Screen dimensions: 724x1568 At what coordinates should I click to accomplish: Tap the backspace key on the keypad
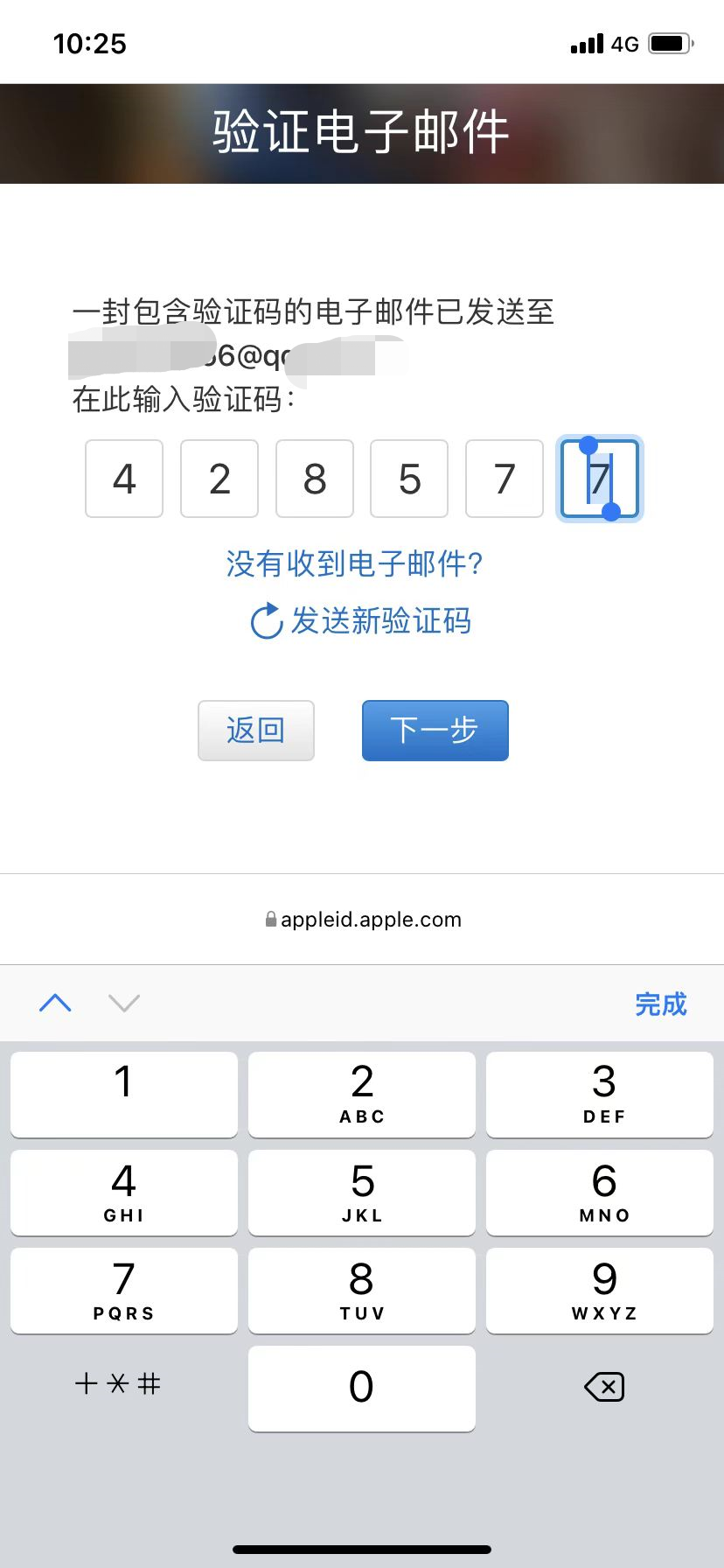click(x=604, y=1388)
